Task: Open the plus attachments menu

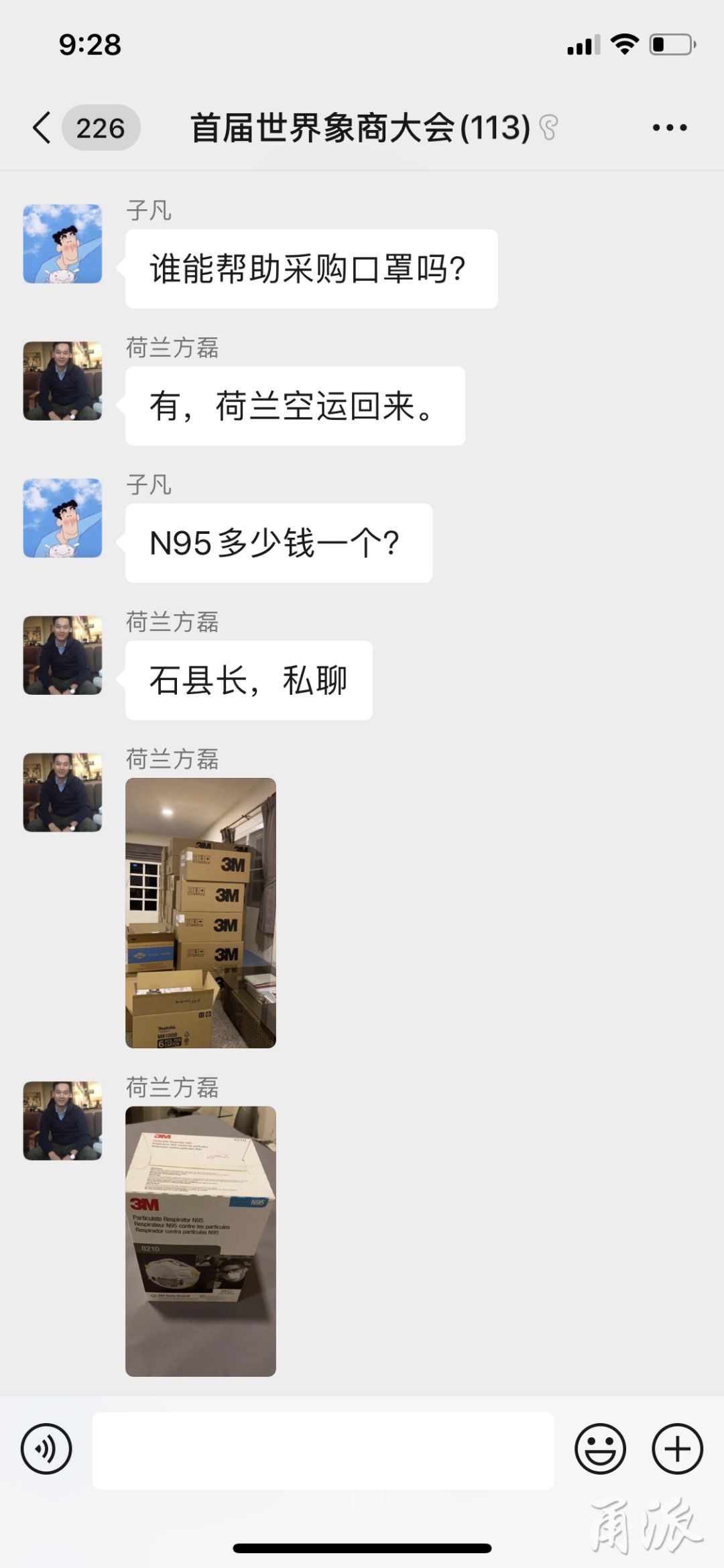Action: tap(677, 1449)
